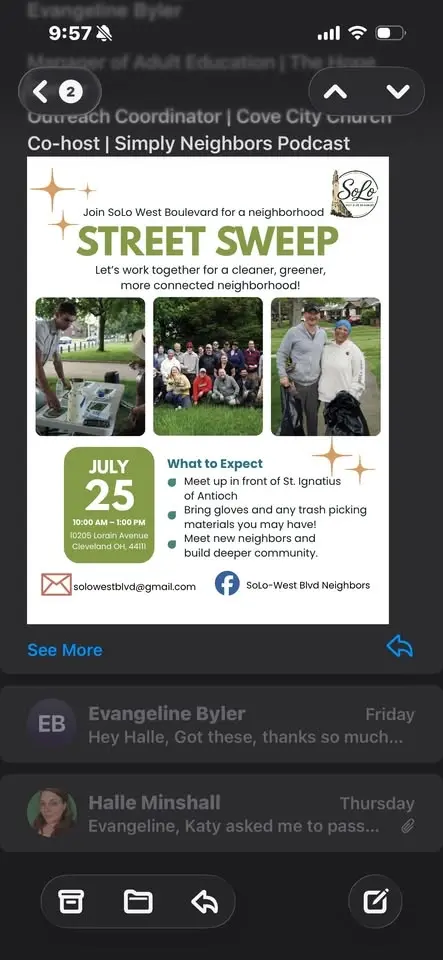Jump to the previous message with up arrow
The image size is (443, 960).
pos(335,92)
